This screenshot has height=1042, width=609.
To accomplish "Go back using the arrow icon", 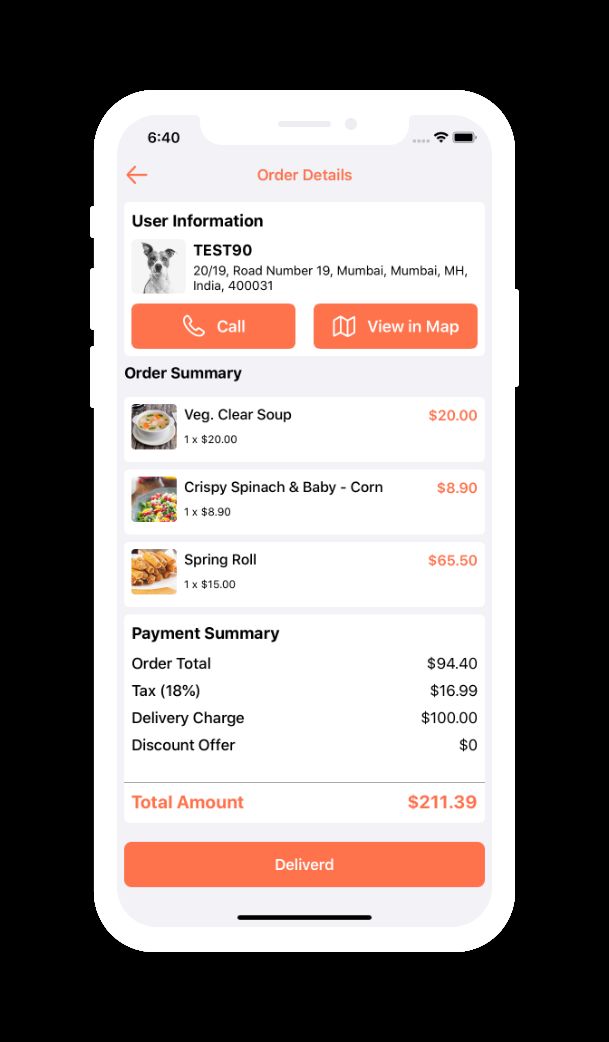I will pyautogui.click(x=137, y=175).
